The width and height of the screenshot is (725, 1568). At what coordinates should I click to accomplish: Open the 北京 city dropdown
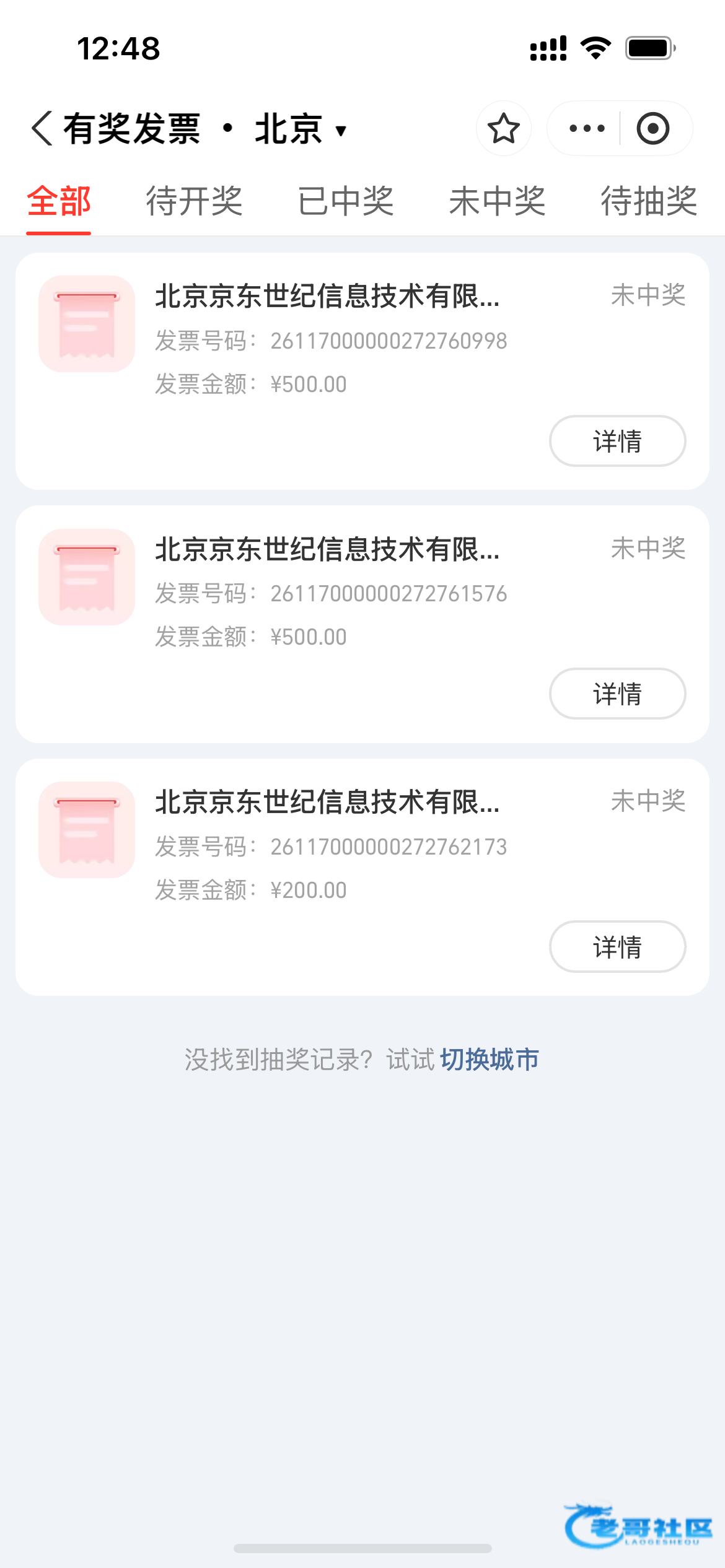point(301,129)
